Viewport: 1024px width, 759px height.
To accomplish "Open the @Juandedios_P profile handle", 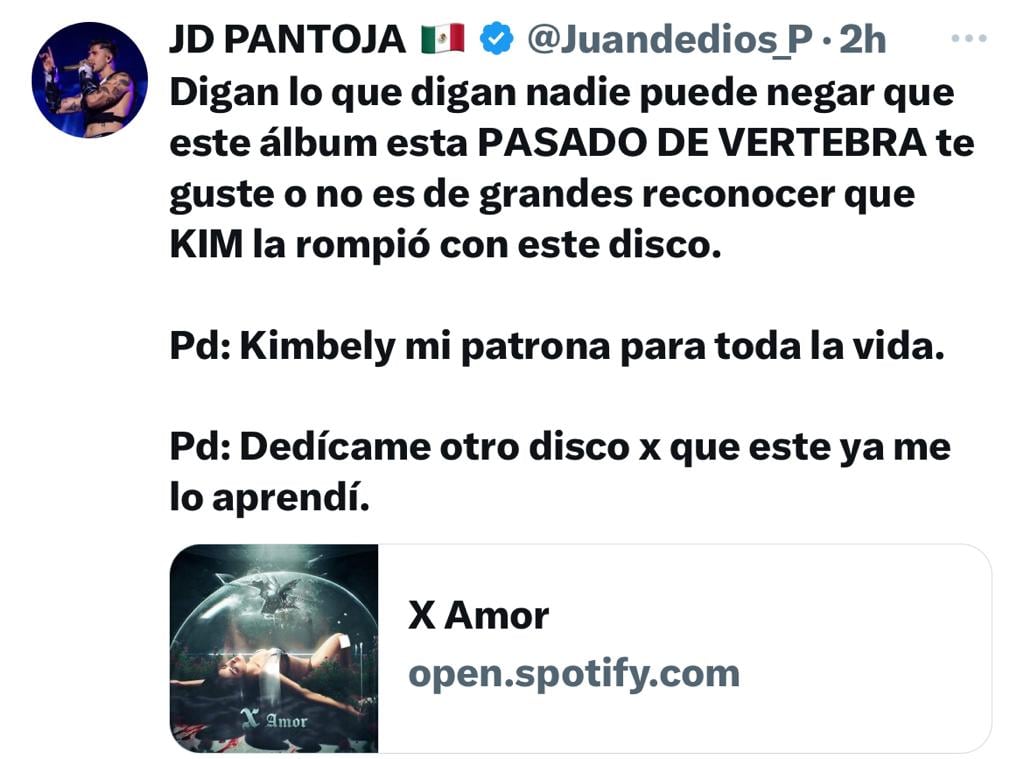I will click(x=669, y=40).
